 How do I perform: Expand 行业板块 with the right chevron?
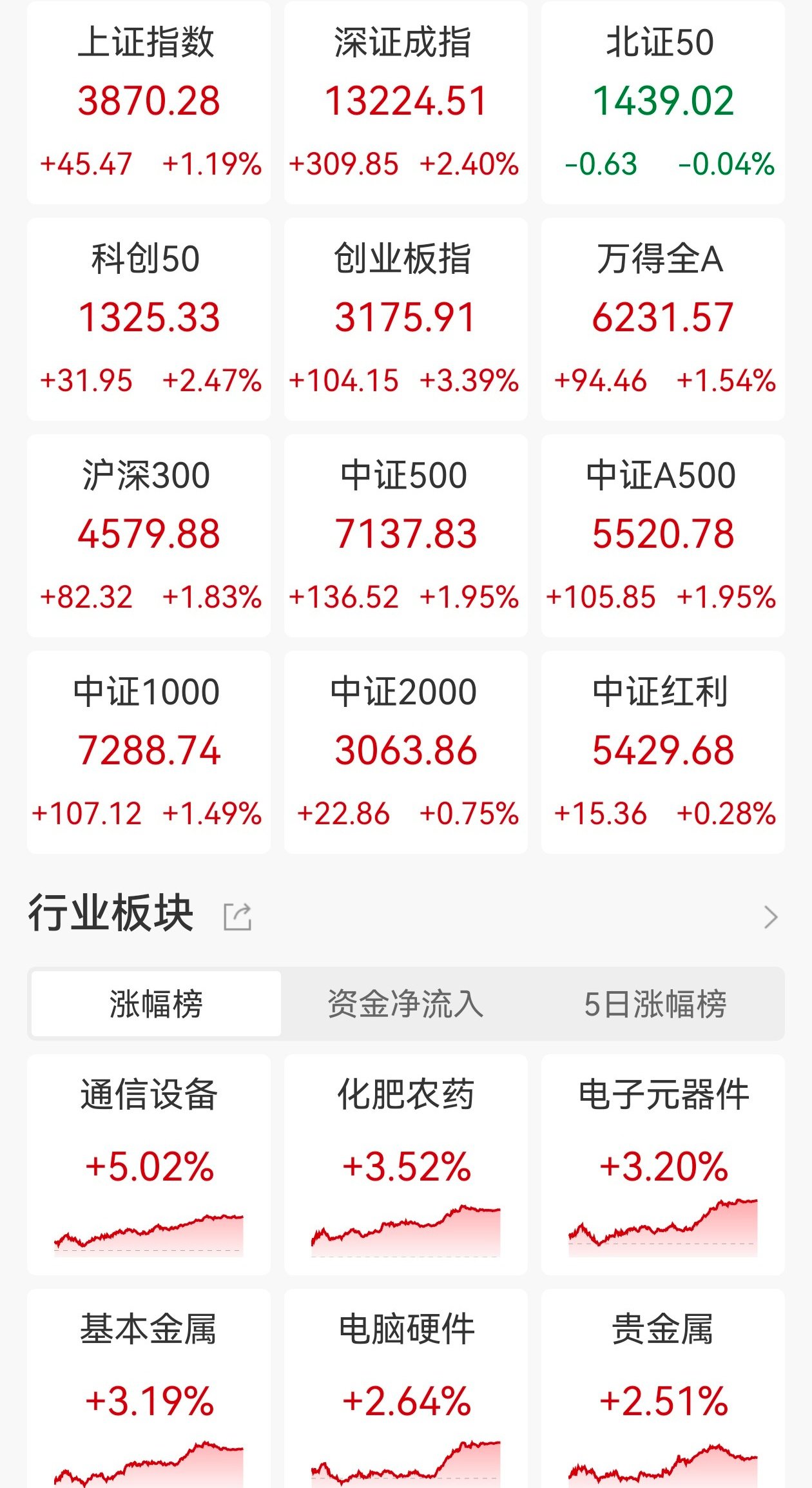(x=770, y=916)
